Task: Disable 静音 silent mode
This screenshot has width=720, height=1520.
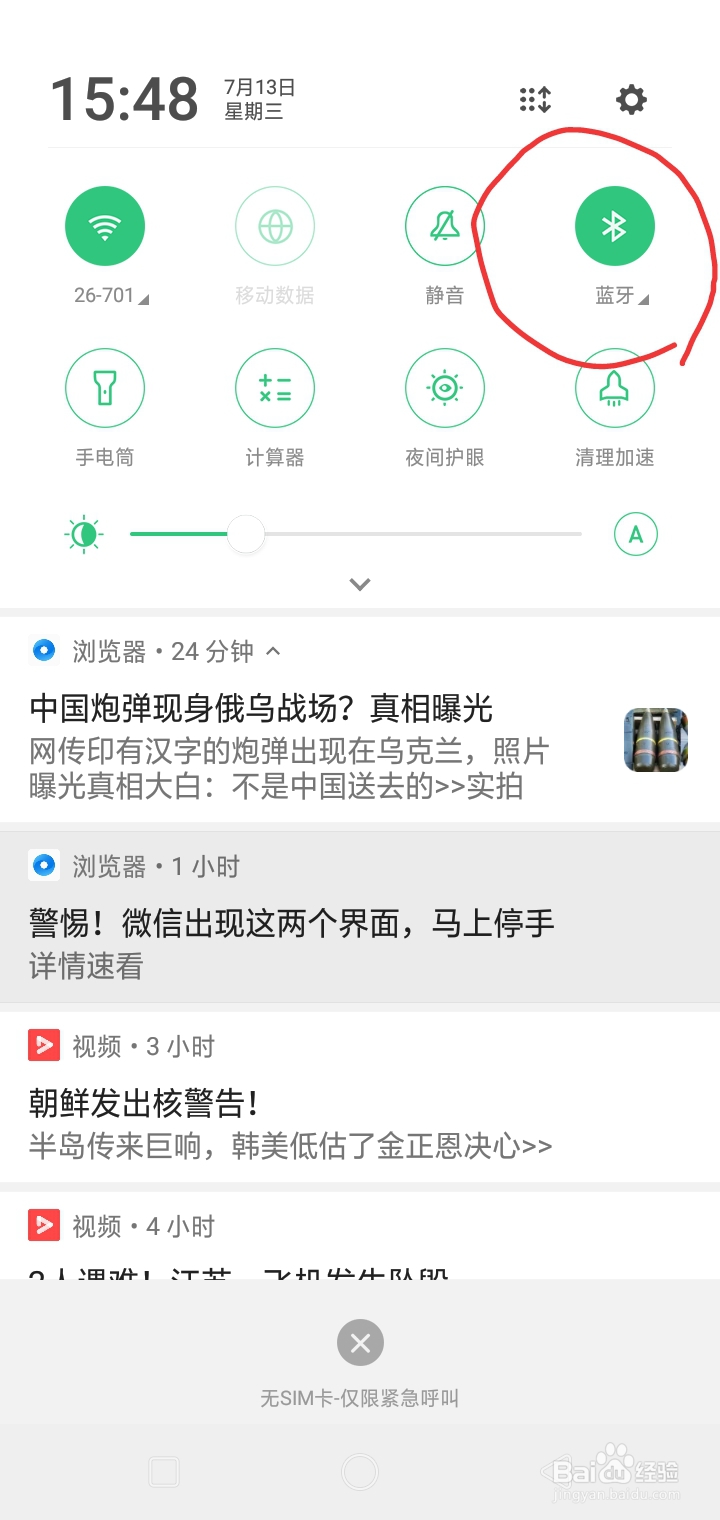Action: 445,225
